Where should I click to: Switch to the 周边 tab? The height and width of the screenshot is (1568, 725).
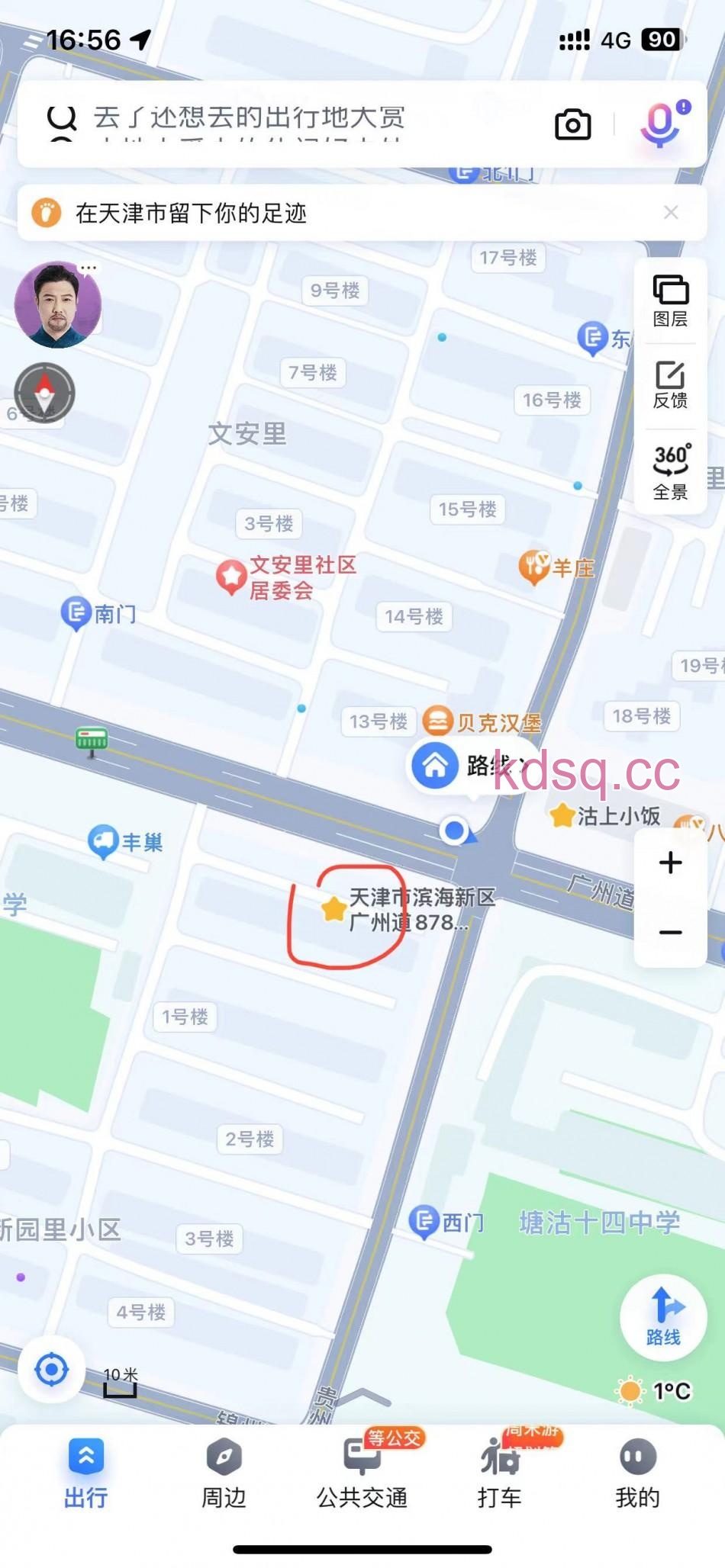click(x=224, y=1473)
